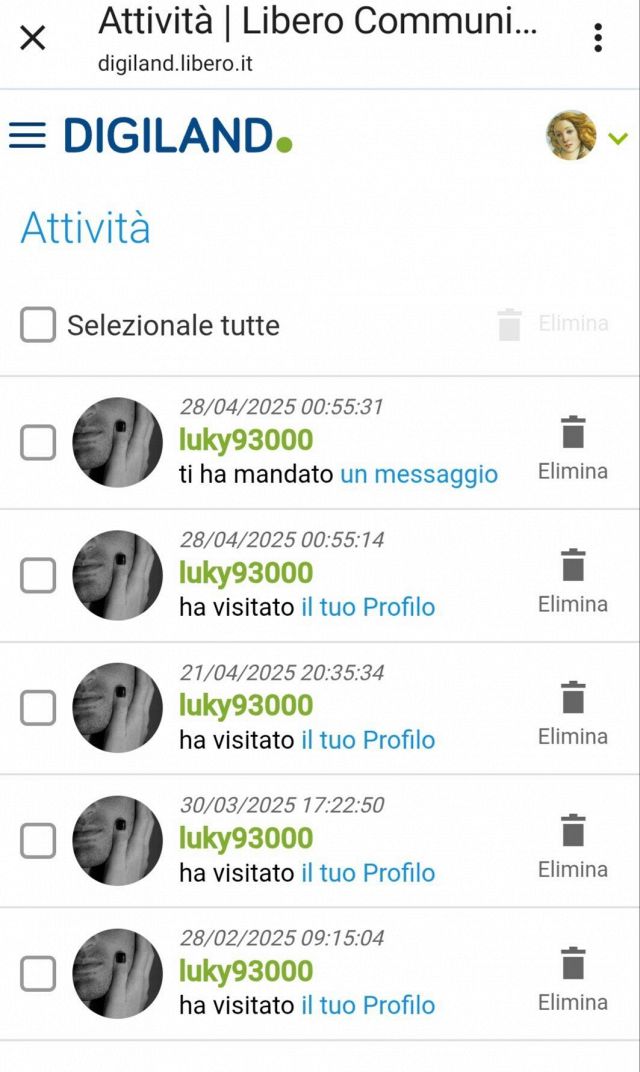Viewport: 640px width, 1072px height.
Task: Open the 'un messaggio' link
Action: 419,474
